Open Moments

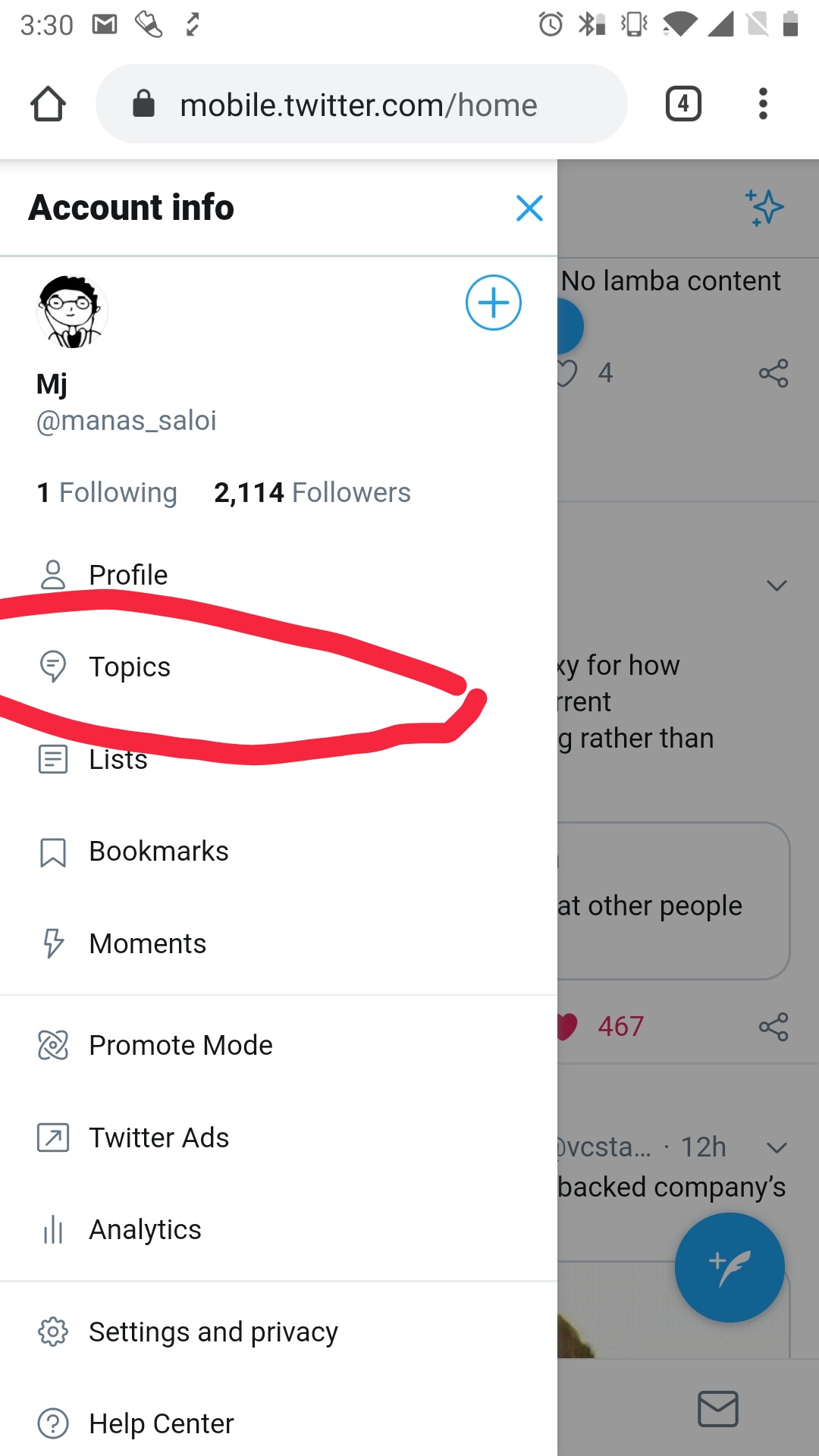[278, 944]
